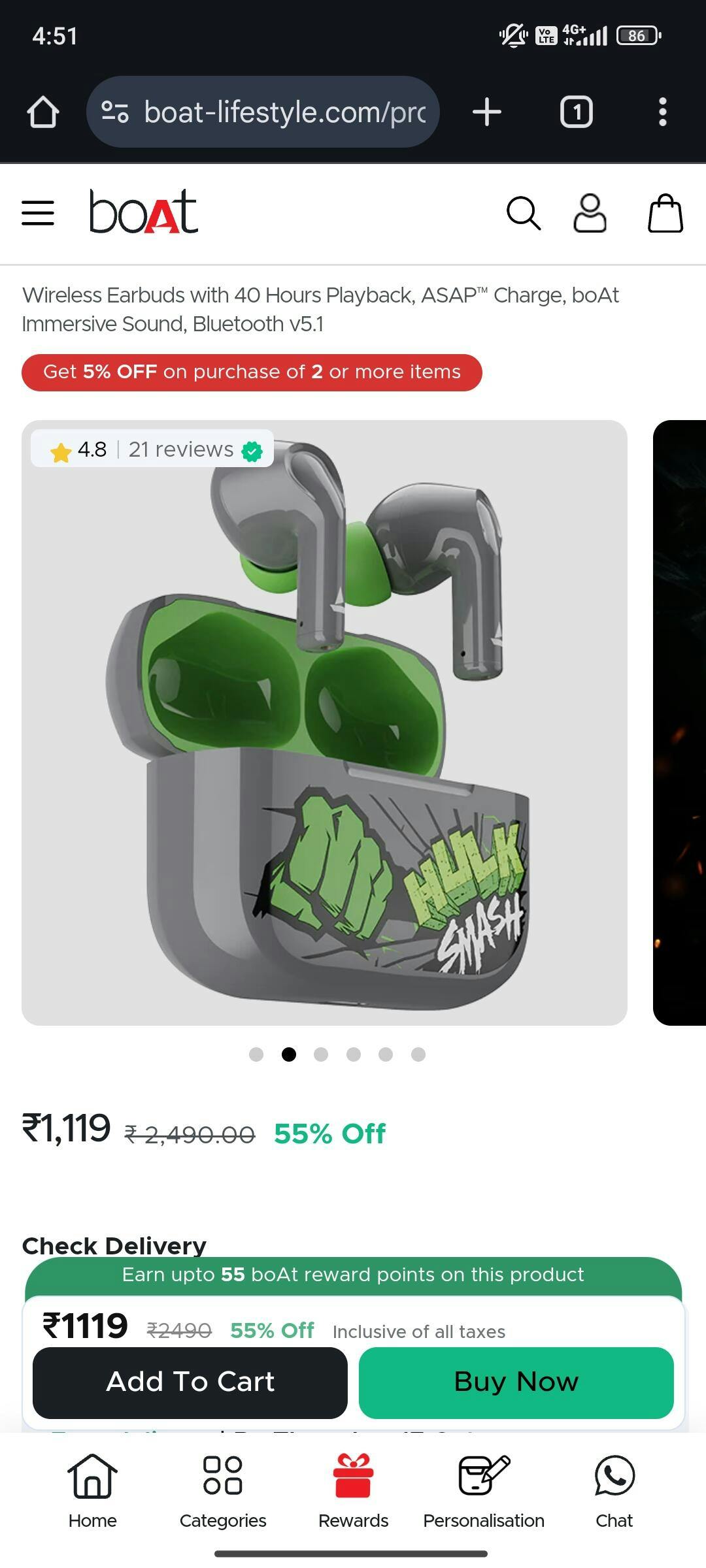The image size is (706, 1568).
Task: Open the account profile icon
Action: pos(590,213)
